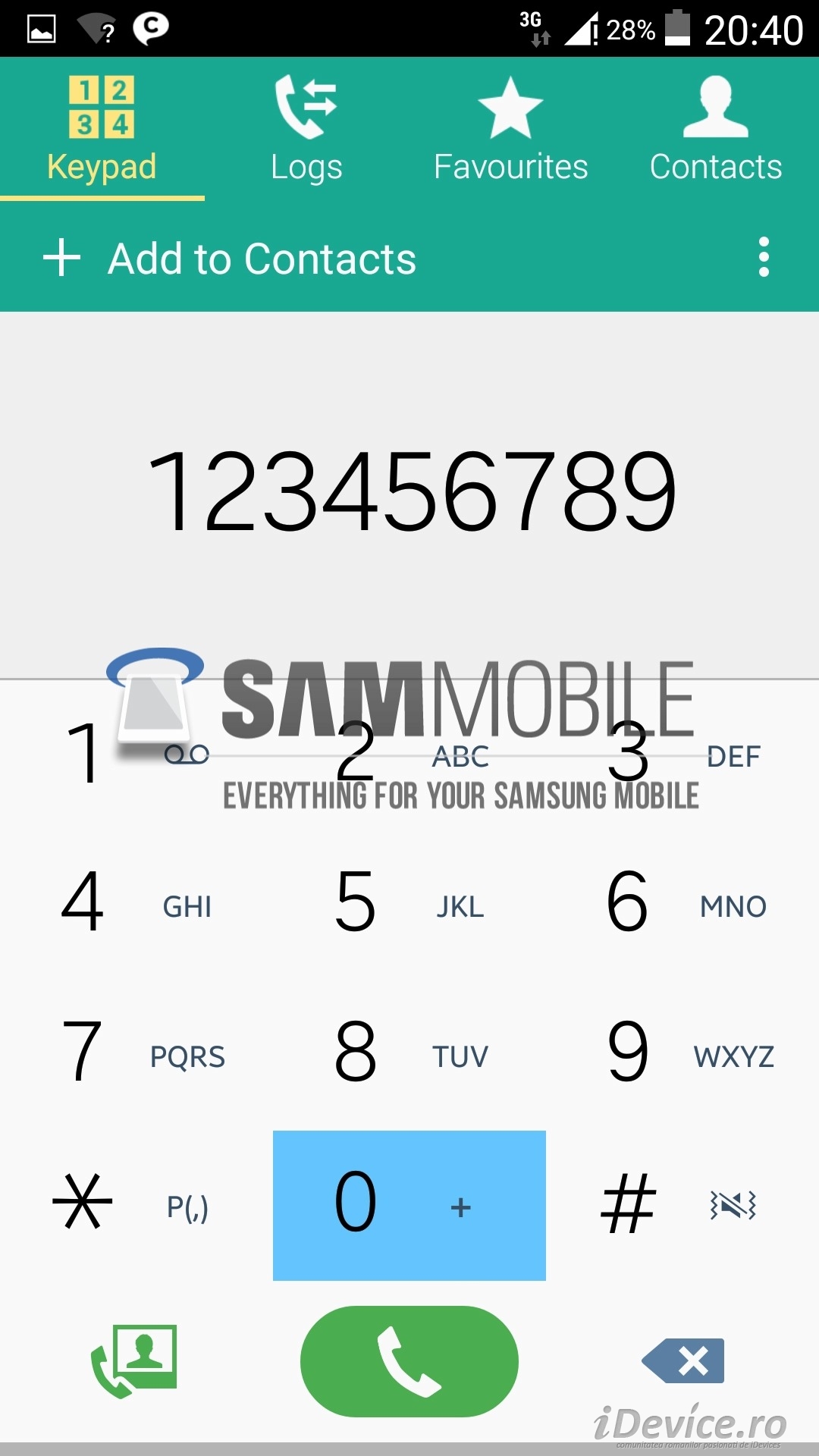This screenshot has width=819, height=1456.
Task: Tap the hash key
Action: pyautogui.click(x=682, y=1205)
